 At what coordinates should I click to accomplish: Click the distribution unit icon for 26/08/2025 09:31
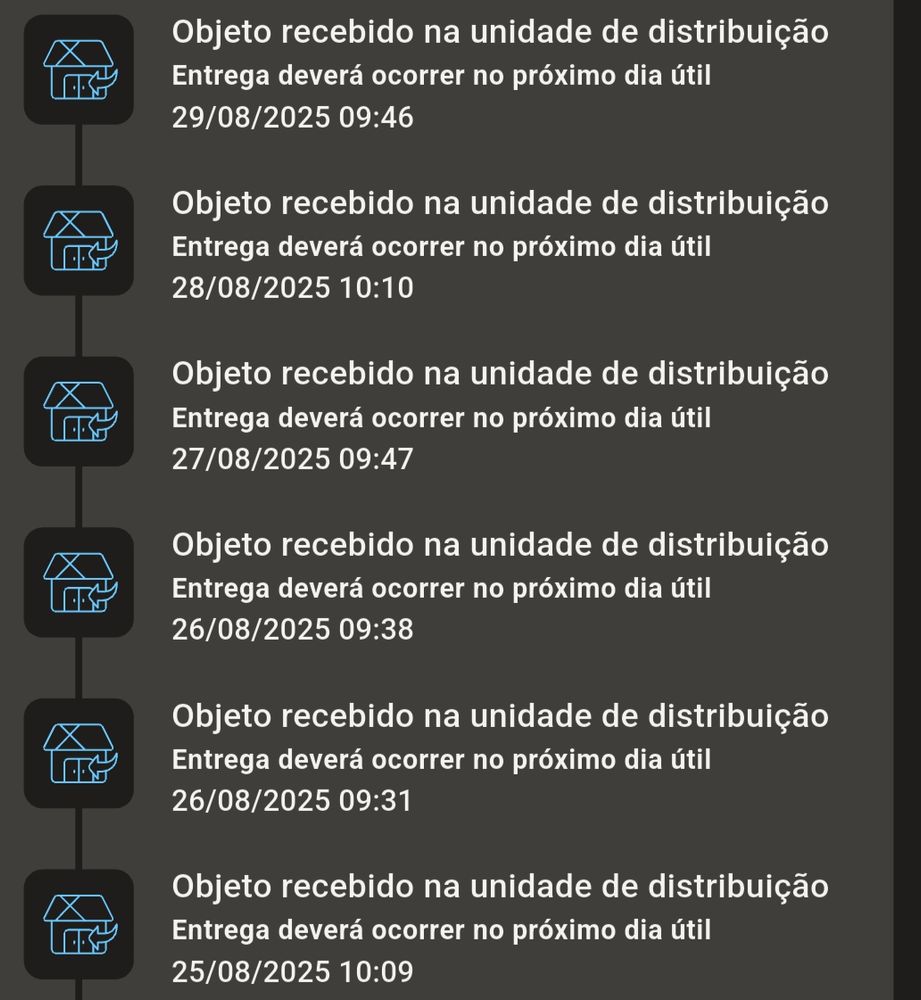[x=79, y=754]
